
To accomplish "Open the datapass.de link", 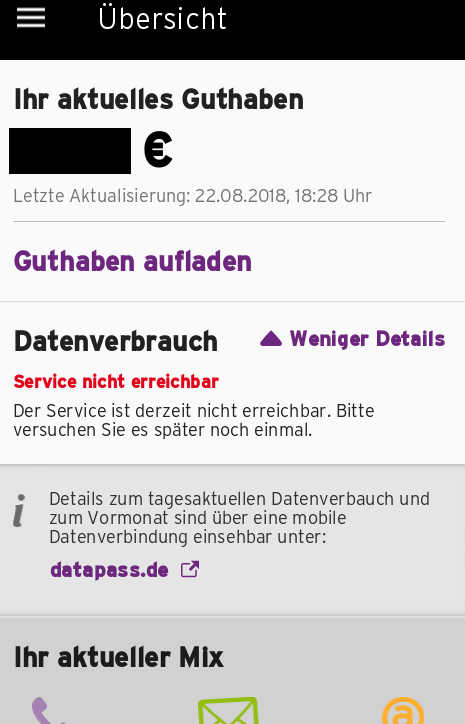I will coord(125,570).
